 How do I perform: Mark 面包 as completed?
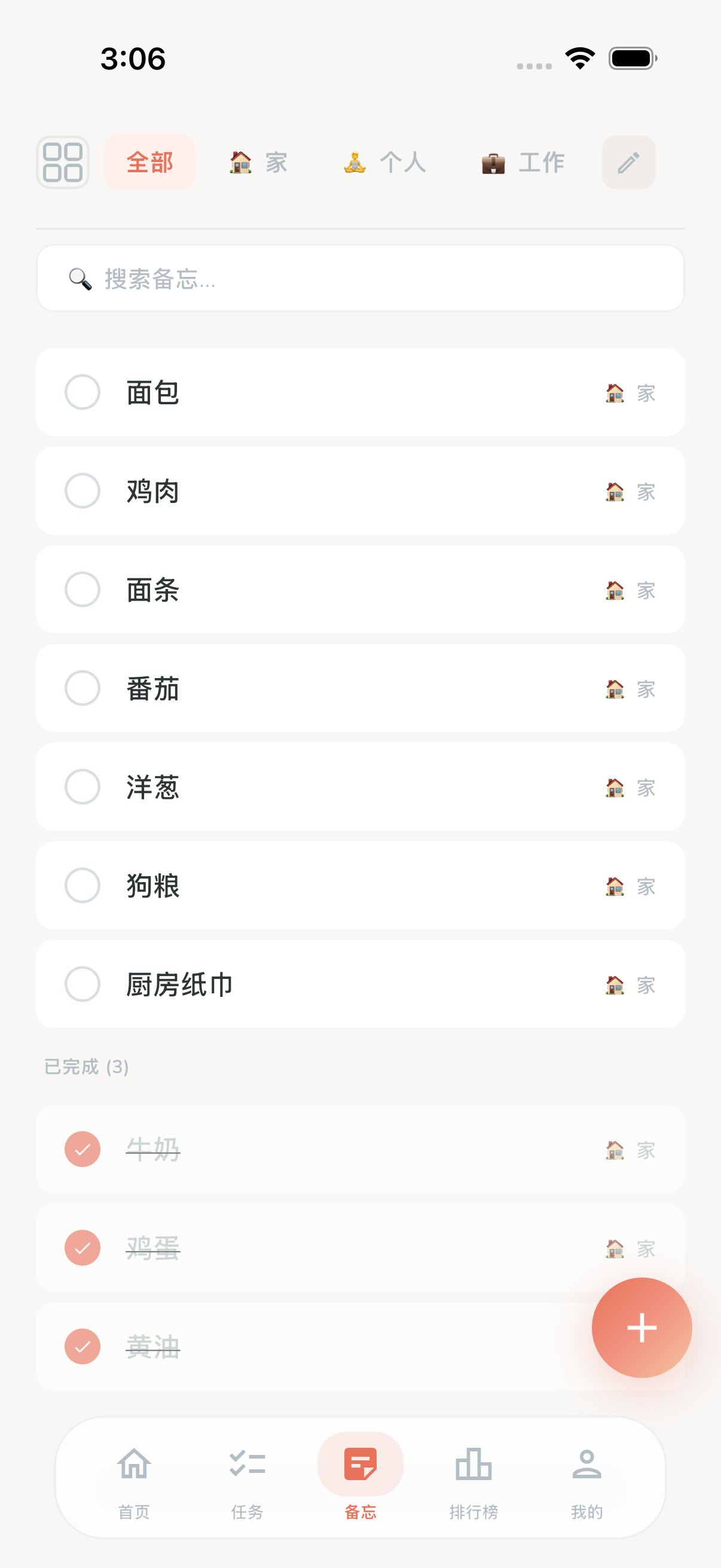83,393
